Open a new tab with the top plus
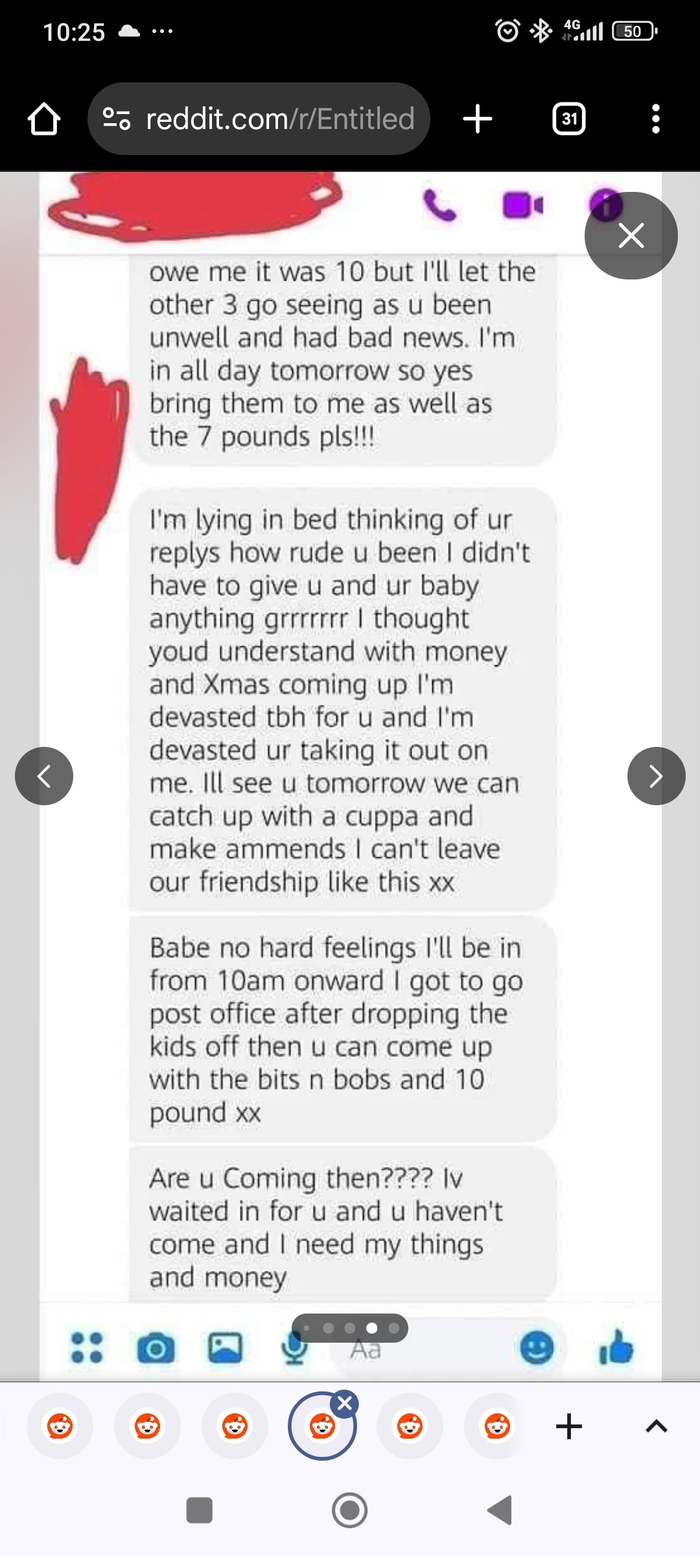 [x=478, y=119]
